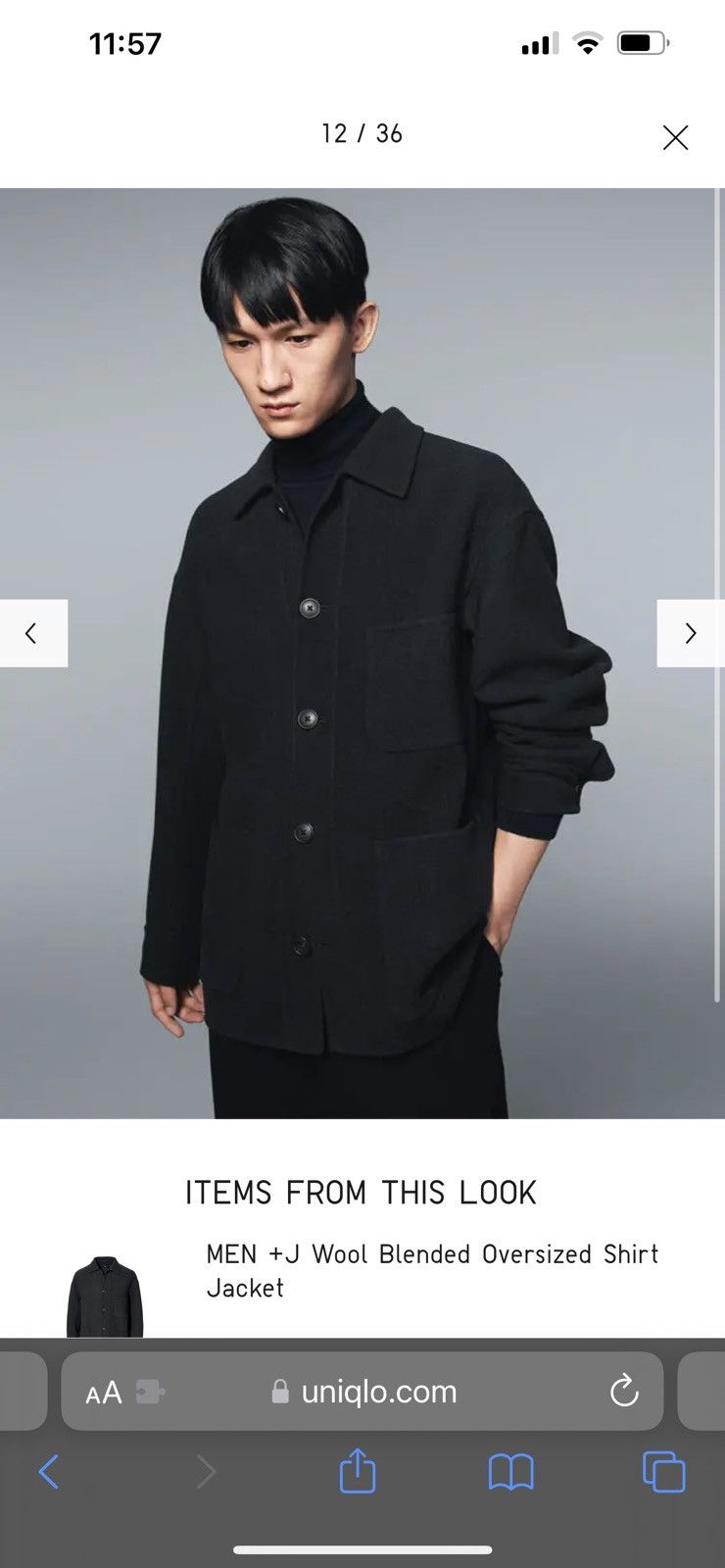725x1568 pixels.
Task: Open Safari's AA reader options
Action: pos(104,1393)
